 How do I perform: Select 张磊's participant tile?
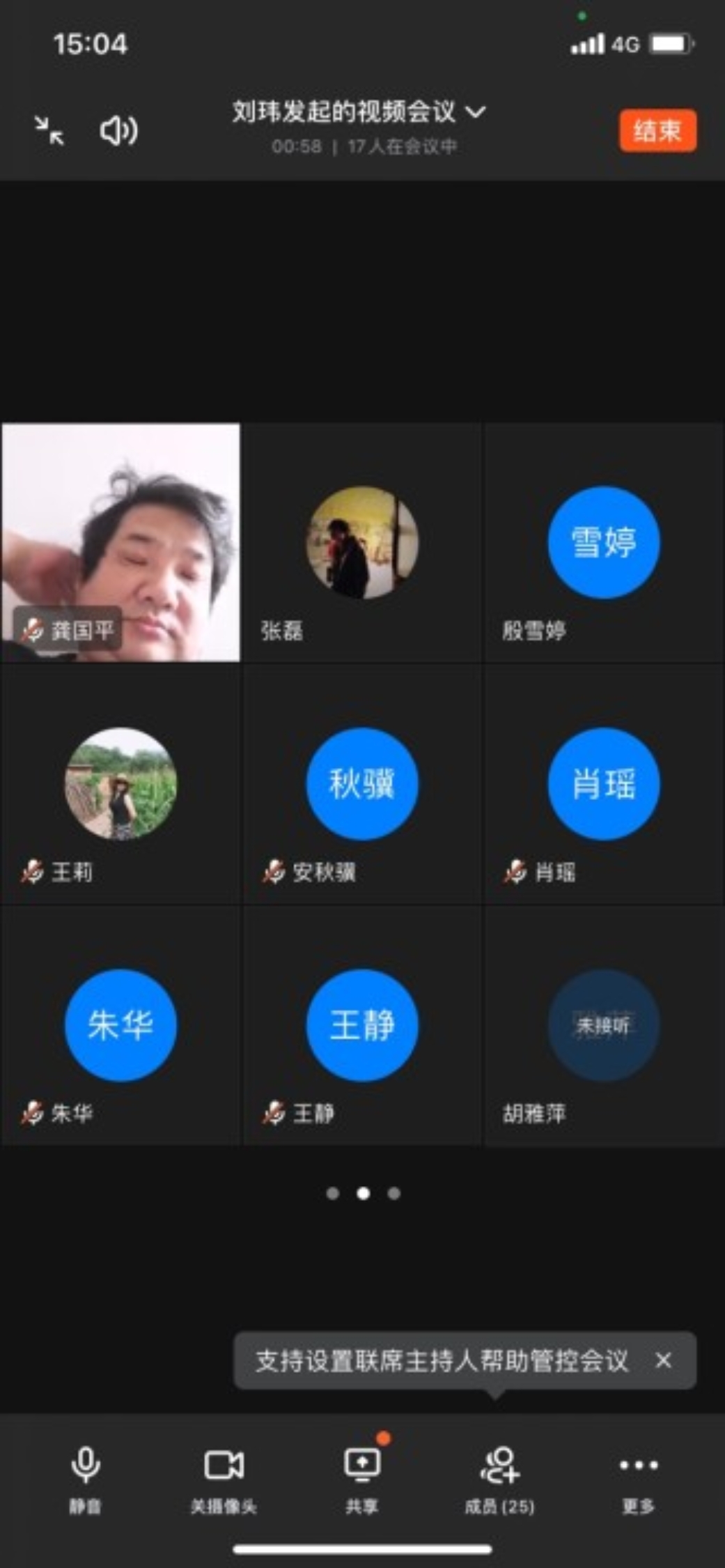coord(362,542)
